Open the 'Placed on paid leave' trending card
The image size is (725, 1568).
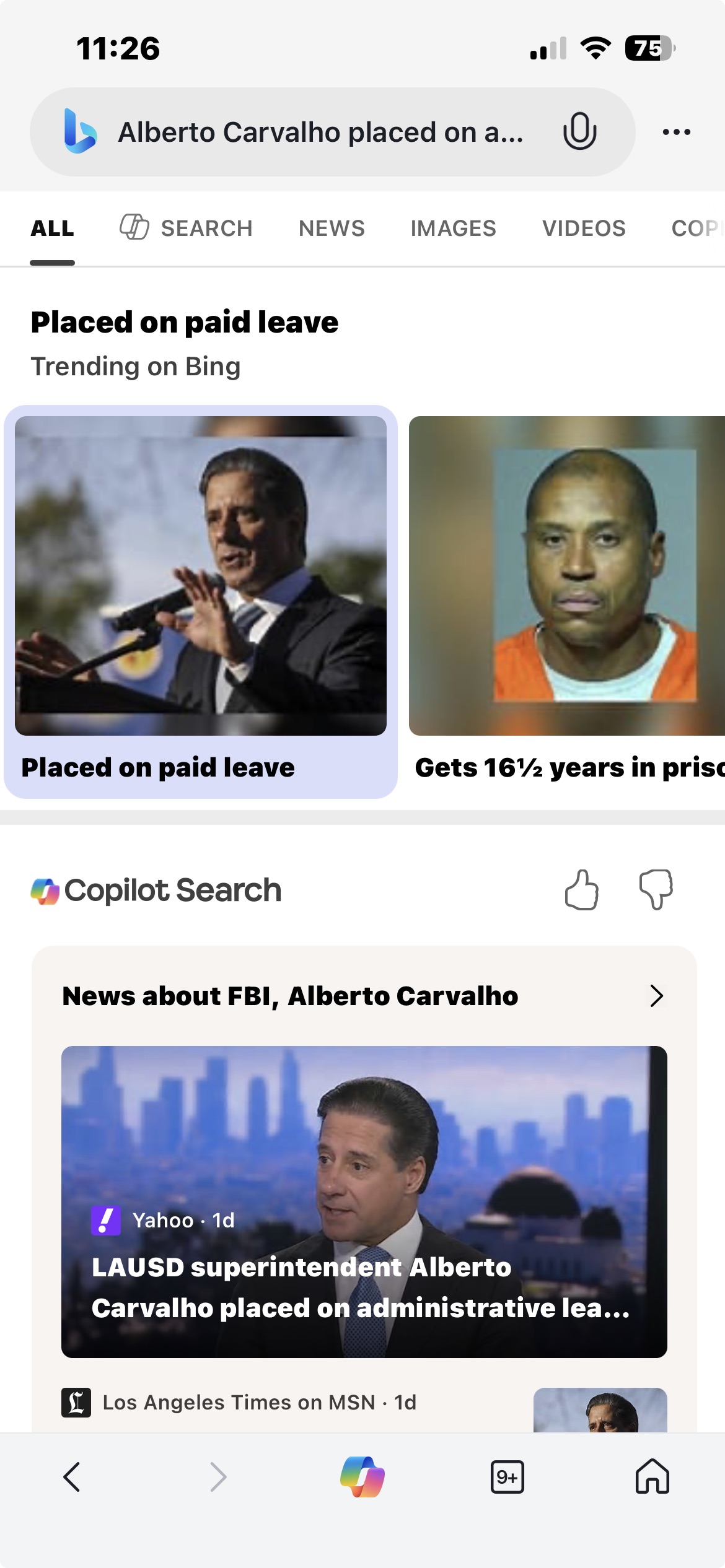200,601
